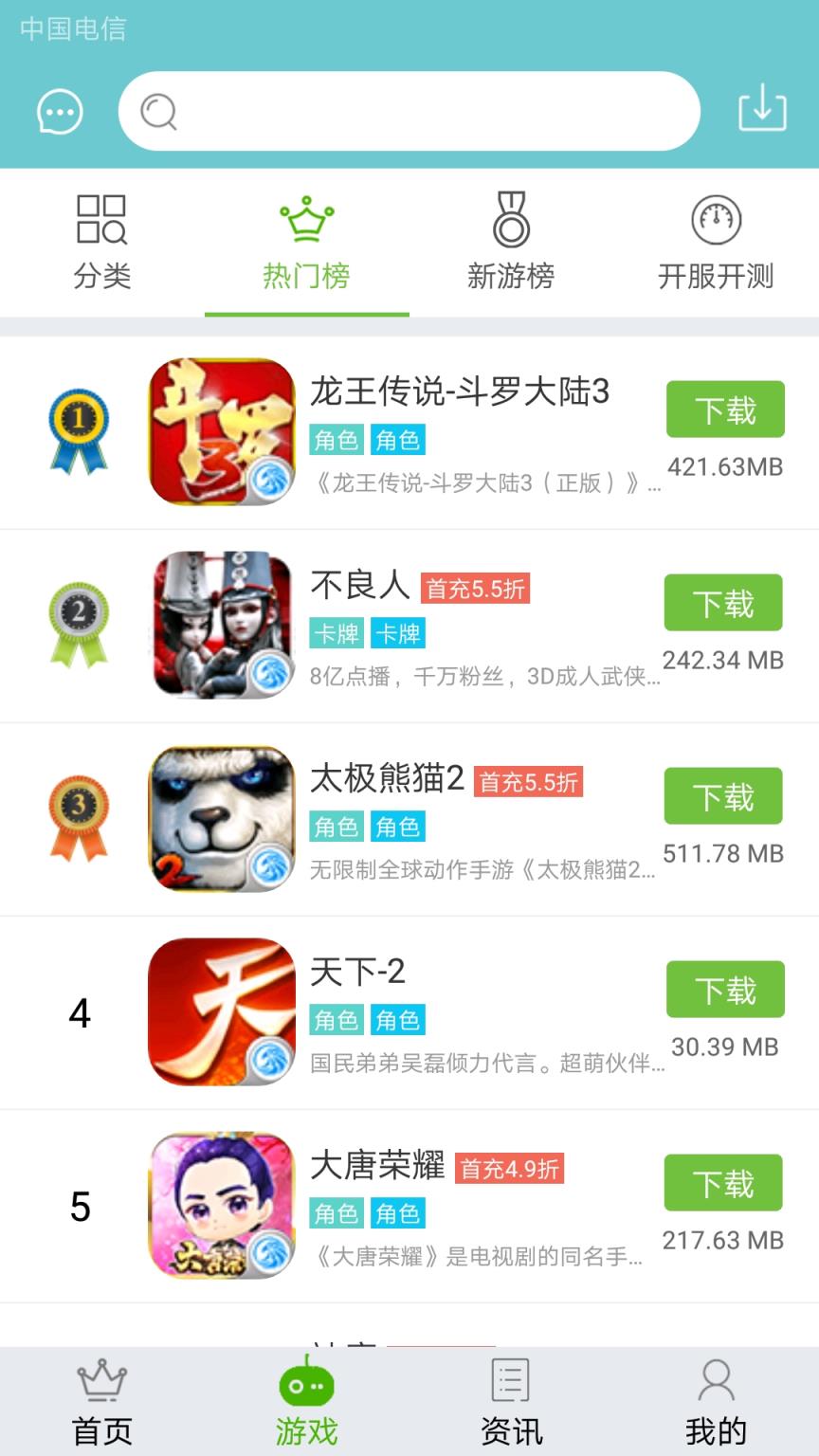Tap the 下载 button for 不良人
The image size is (819, 1456).
click(x=723, y=603)
